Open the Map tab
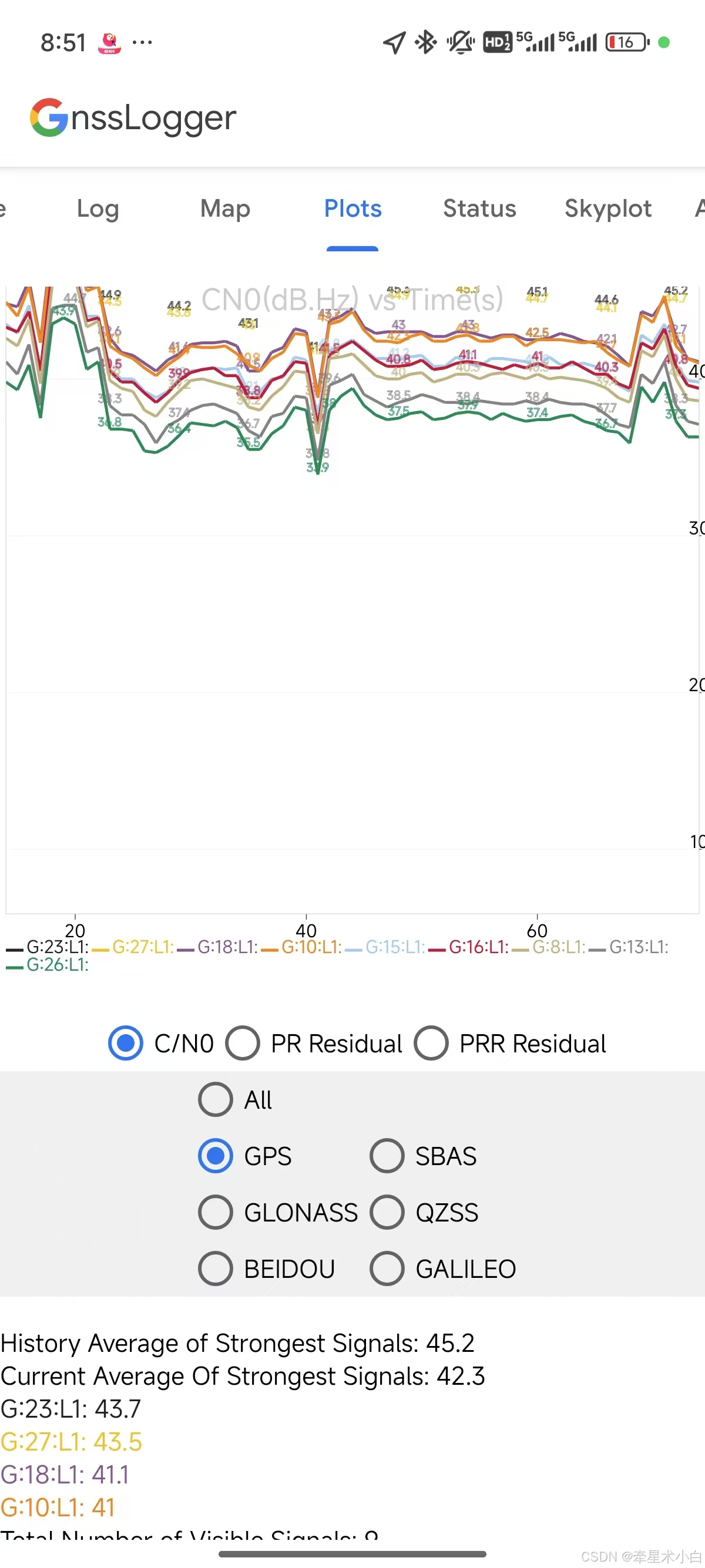Screen dimensions: 705x1568 click(224, 209)
